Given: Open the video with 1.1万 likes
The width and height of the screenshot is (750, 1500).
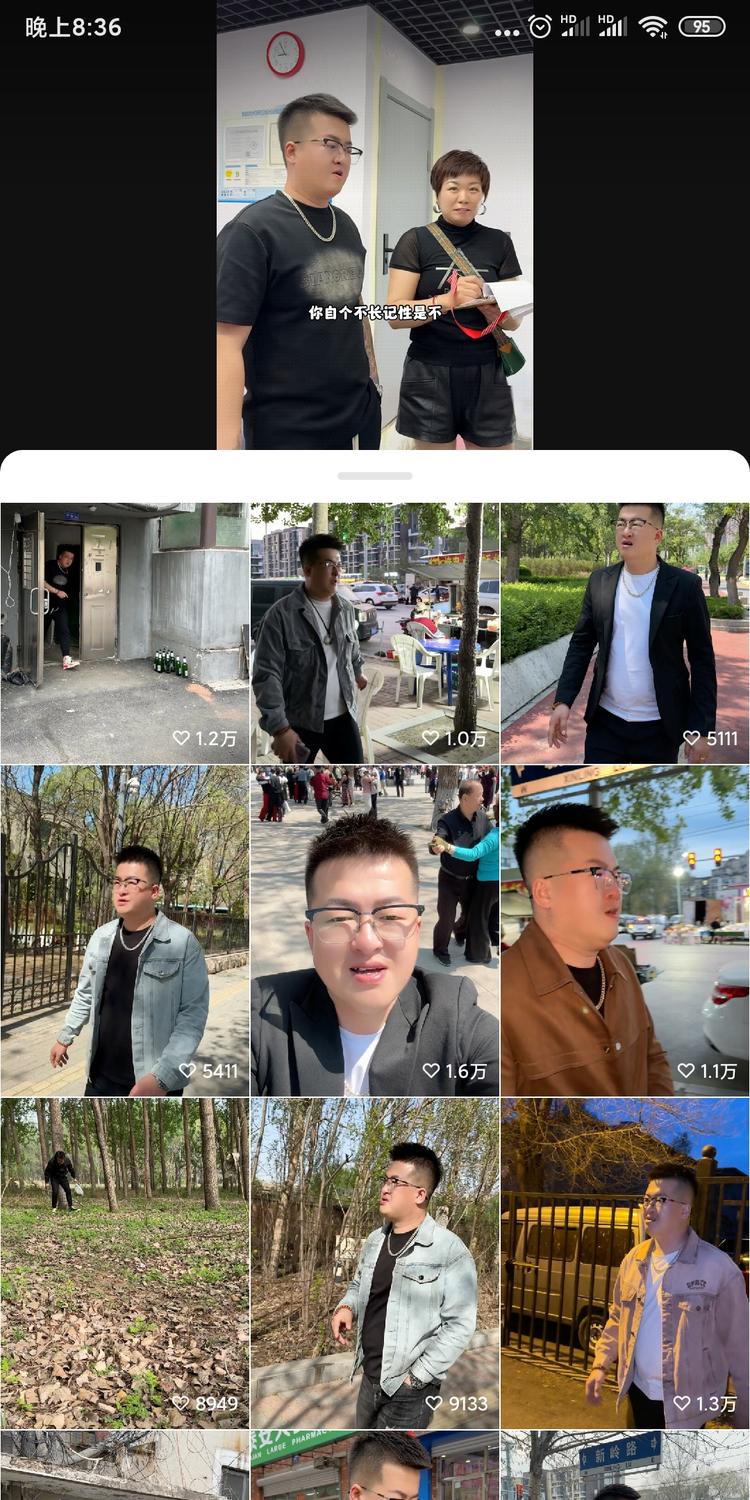Looking at the screenshot, I should pos(625,930).
